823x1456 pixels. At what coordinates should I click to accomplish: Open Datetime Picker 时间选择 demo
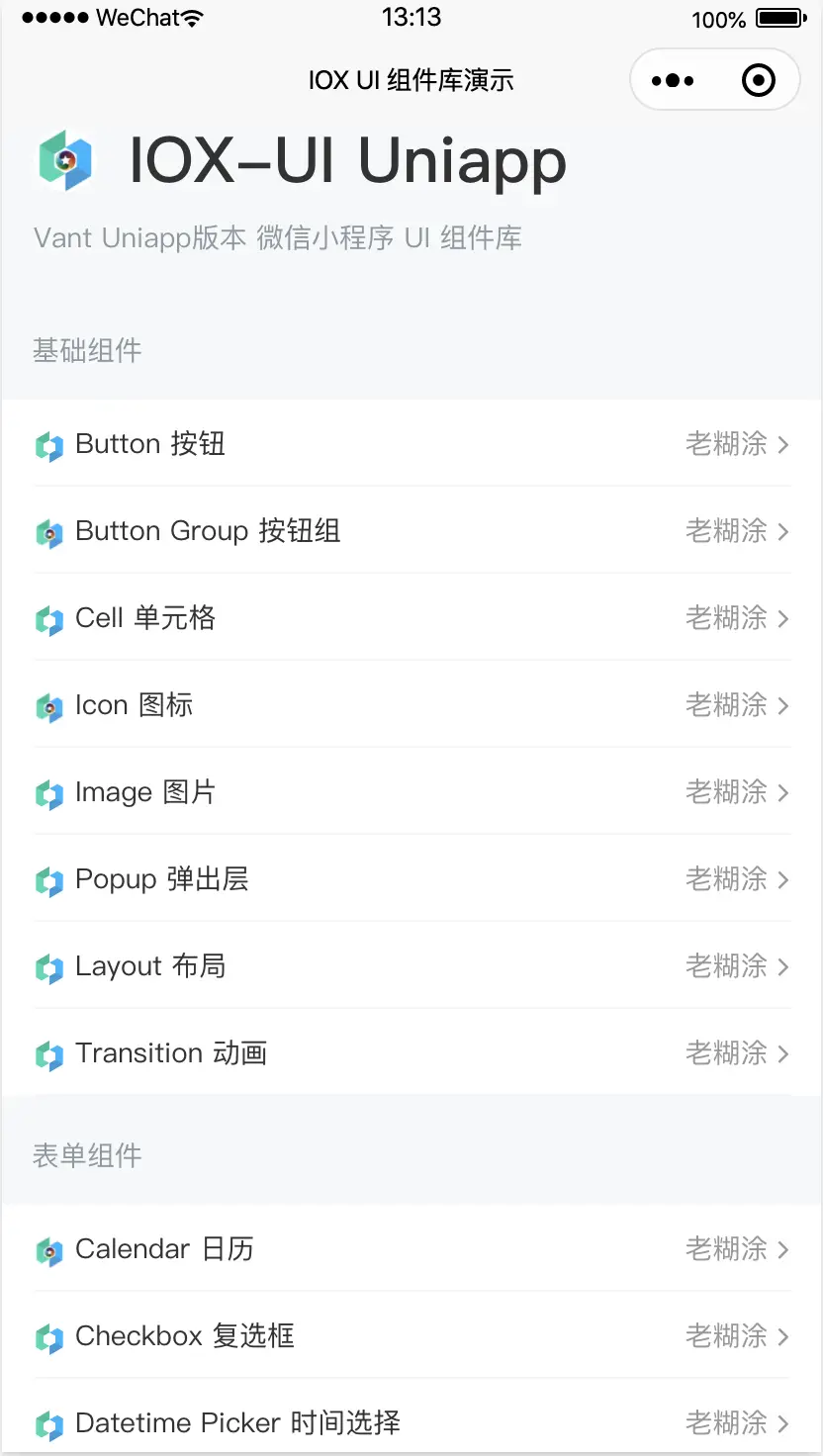pos(411,1422)
